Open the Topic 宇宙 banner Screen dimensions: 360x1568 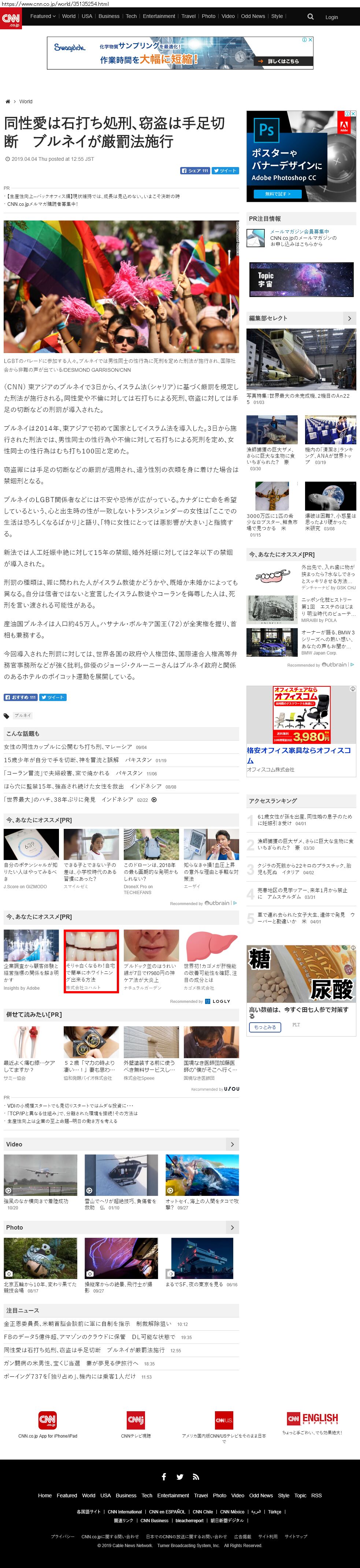pos(301,279)
